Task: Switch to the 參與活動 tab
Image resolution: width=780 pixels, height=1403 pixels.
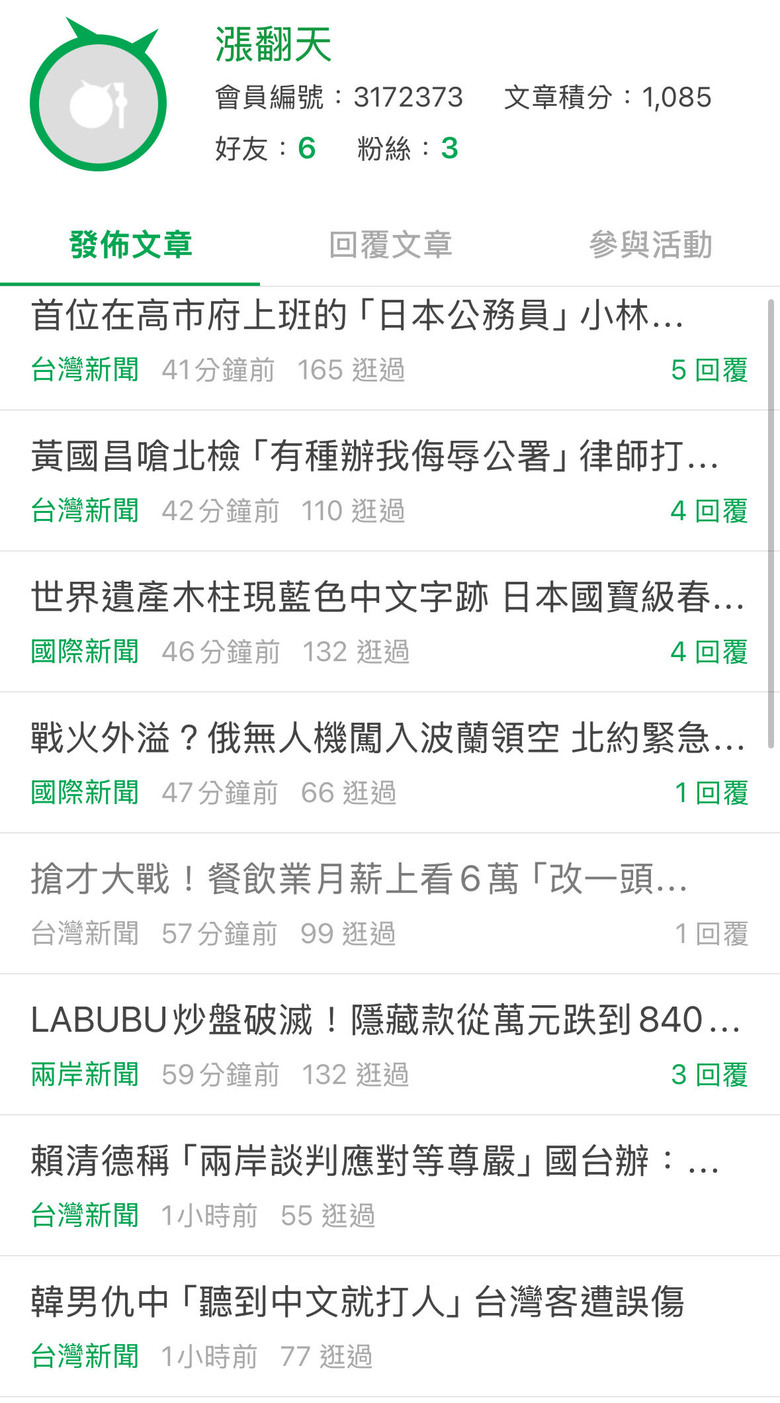Action: pyautogui.click(x=650, y=245)
